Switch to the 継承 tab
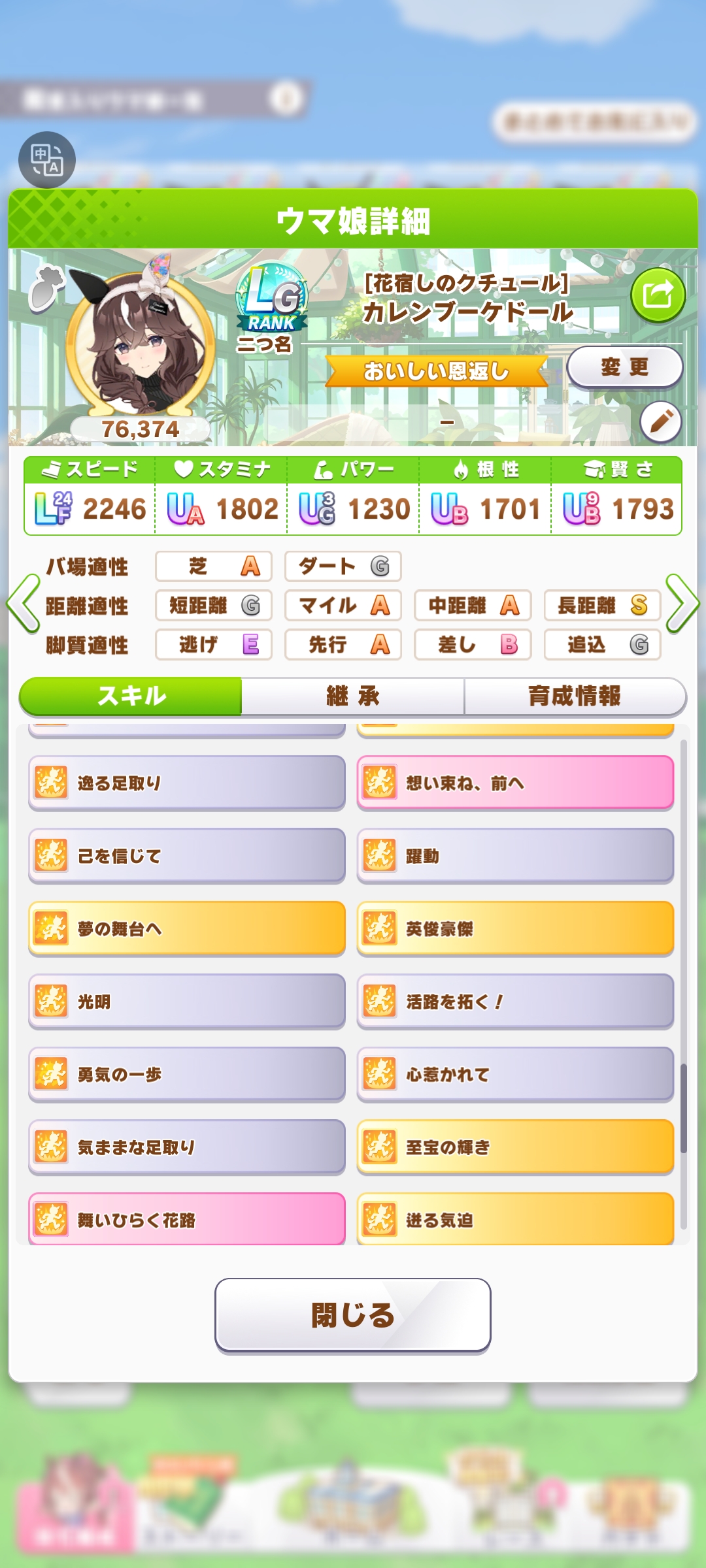Screen dimensions: 706x1568 [x=353, y=696]
